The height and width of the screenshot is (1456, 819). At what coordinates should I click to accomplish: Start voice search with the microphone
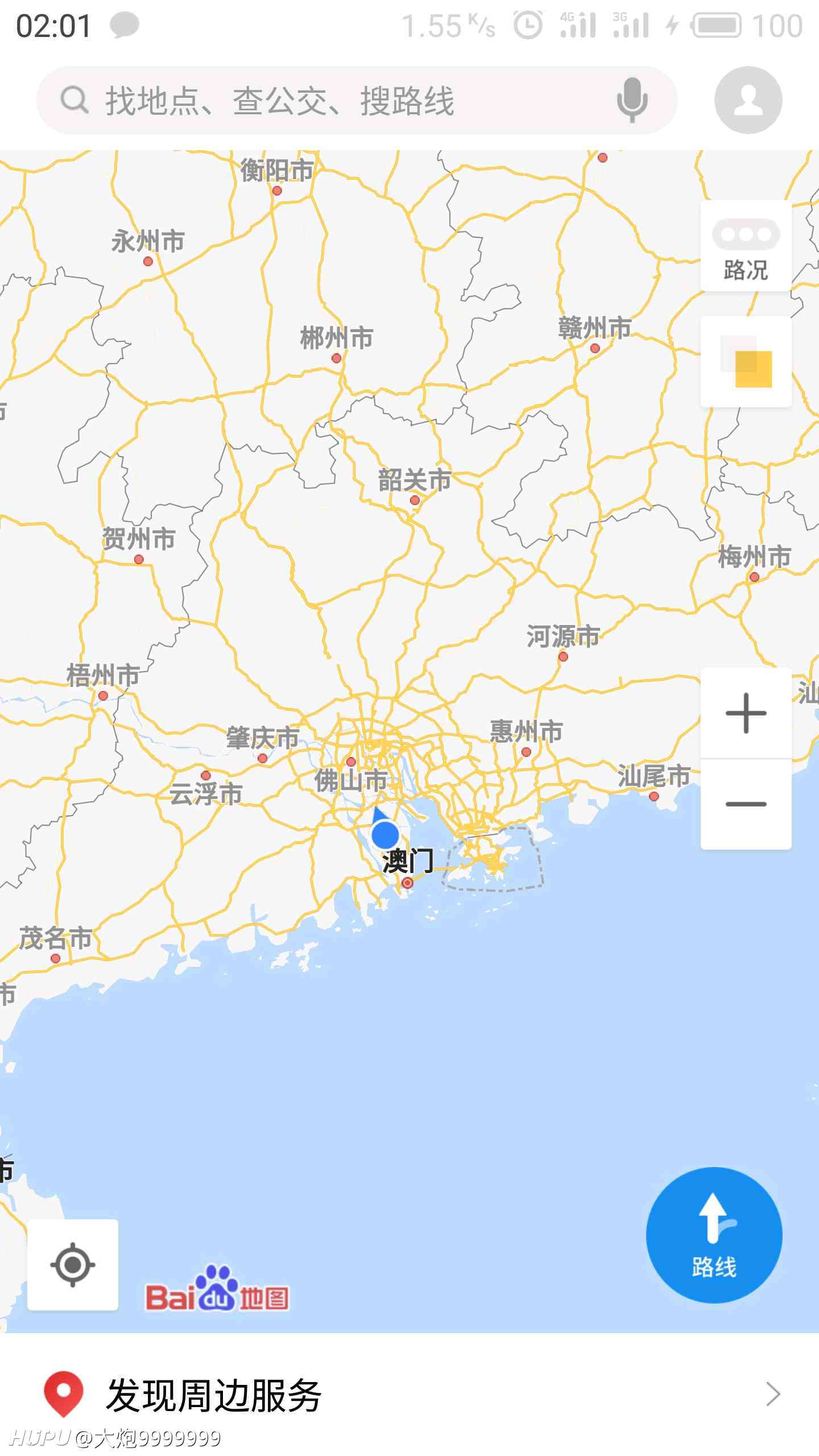coord(632,100)
